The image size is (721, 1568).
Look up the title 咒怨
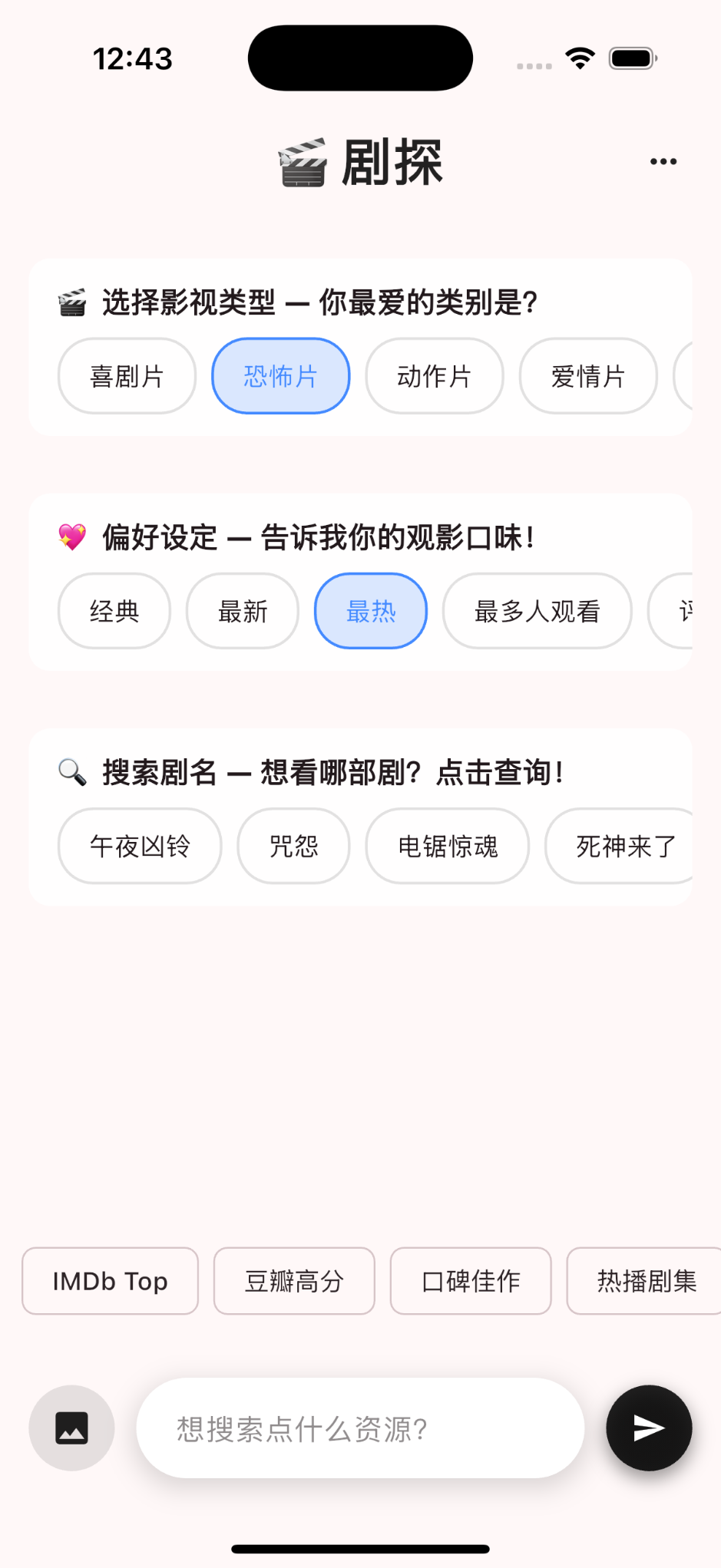click(x=293, y=846)
